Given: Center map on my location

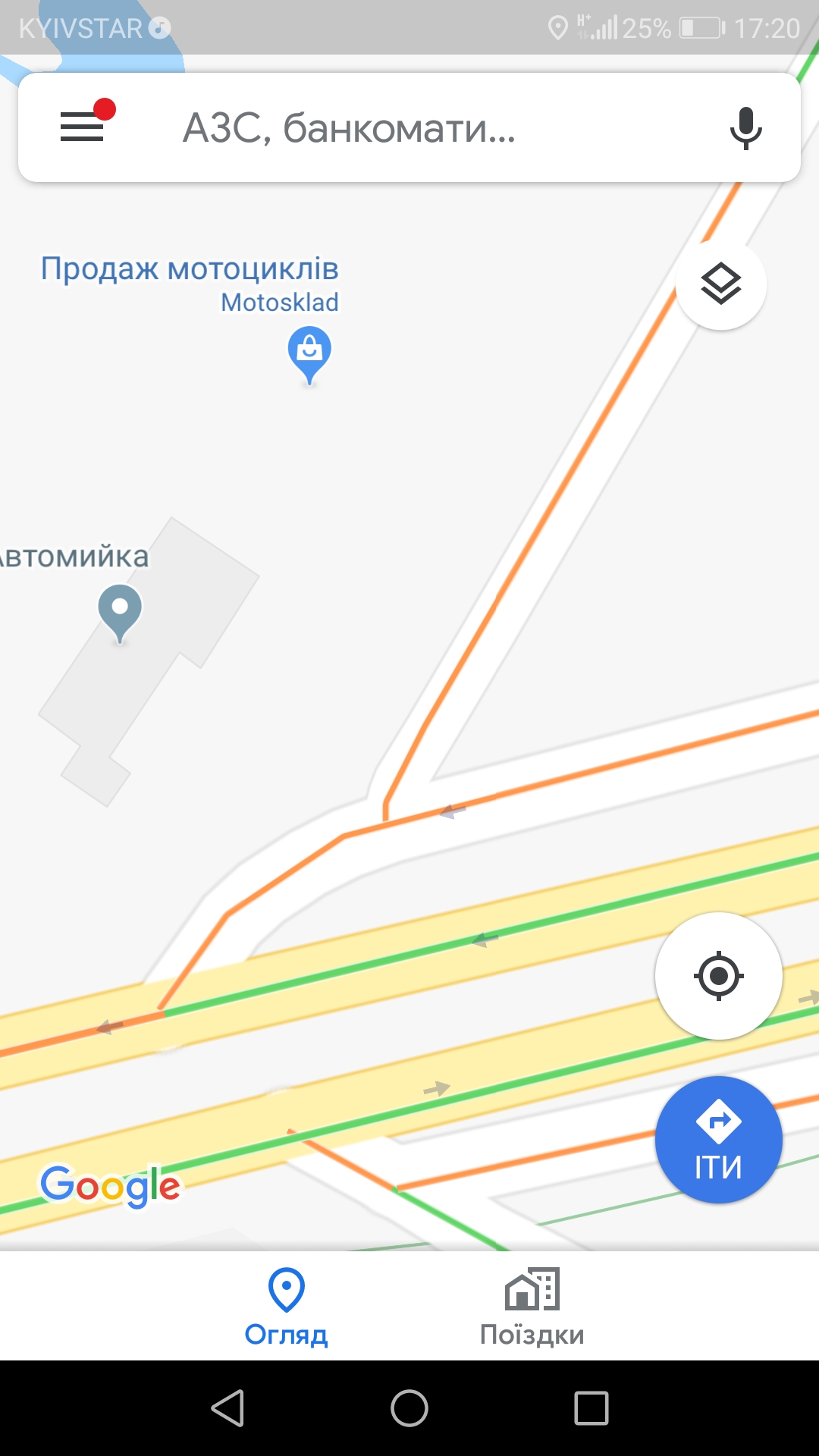Looking at the screenshot, I should coord(718,976).
